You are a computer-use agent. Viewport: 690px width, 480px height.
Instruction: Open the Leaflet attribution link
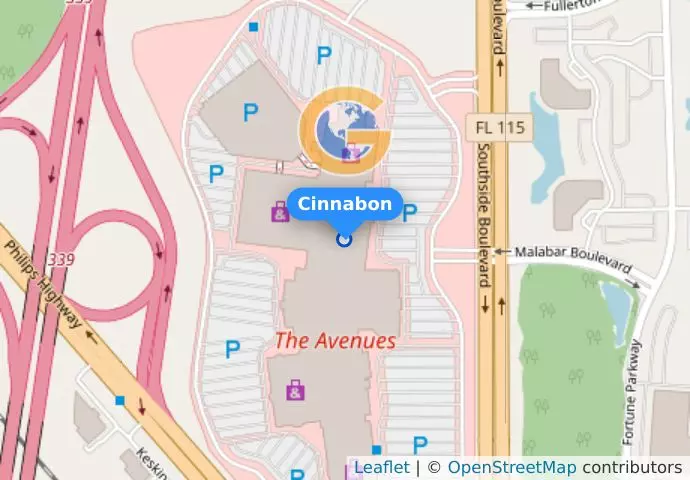(x=381, y=467)
